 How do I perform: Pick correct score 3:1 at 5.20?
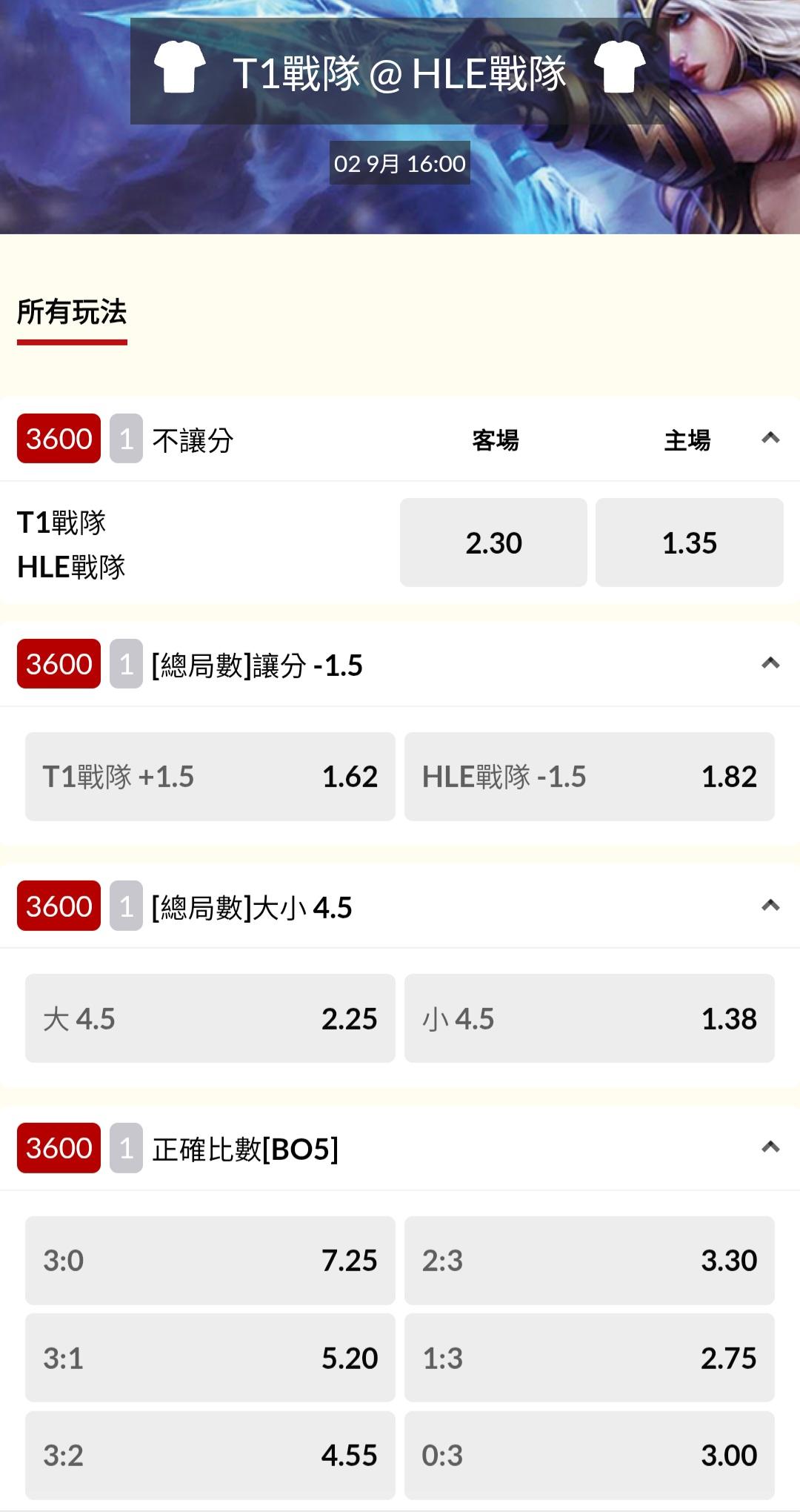210,1358
